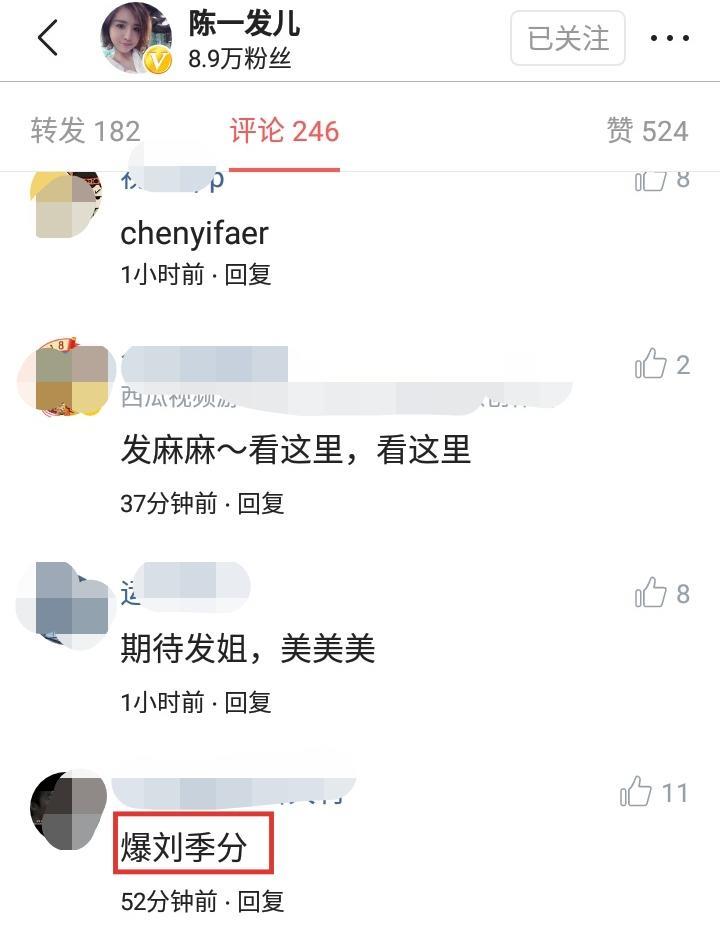Switch to the 转发 182 tab

pos(85,131)
